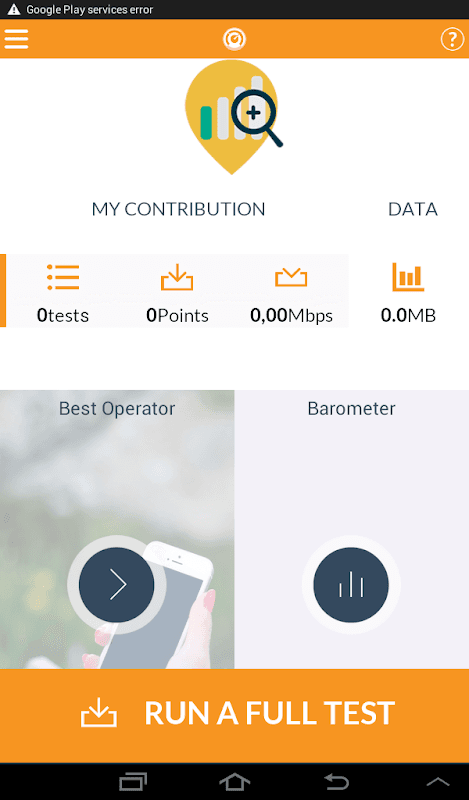Image resolution: width=469 pixels, height=800 pixels.
Task: Open the Barometer card
Action: click(x=352, y=530)
